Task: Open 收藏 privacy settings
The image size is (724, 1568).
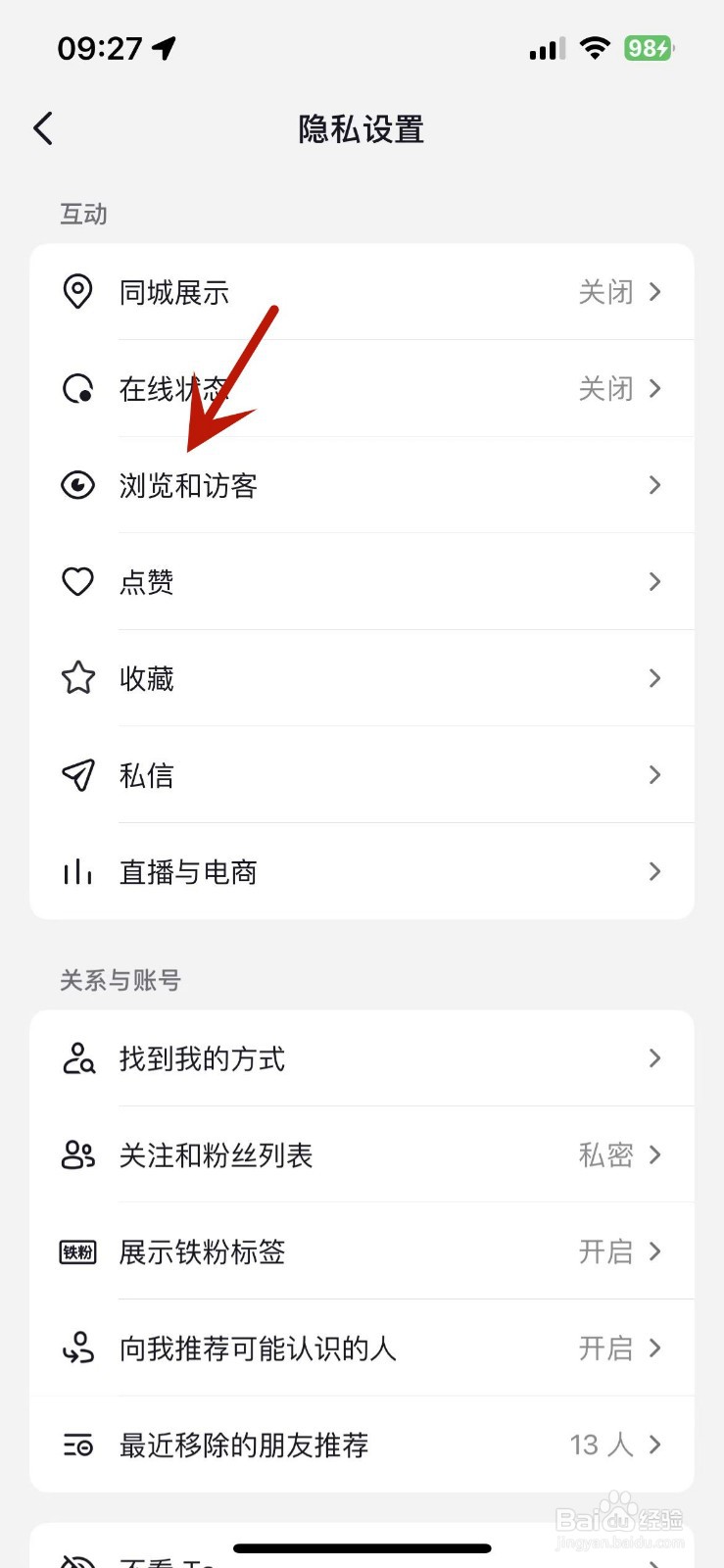Action: coord(362,678)
